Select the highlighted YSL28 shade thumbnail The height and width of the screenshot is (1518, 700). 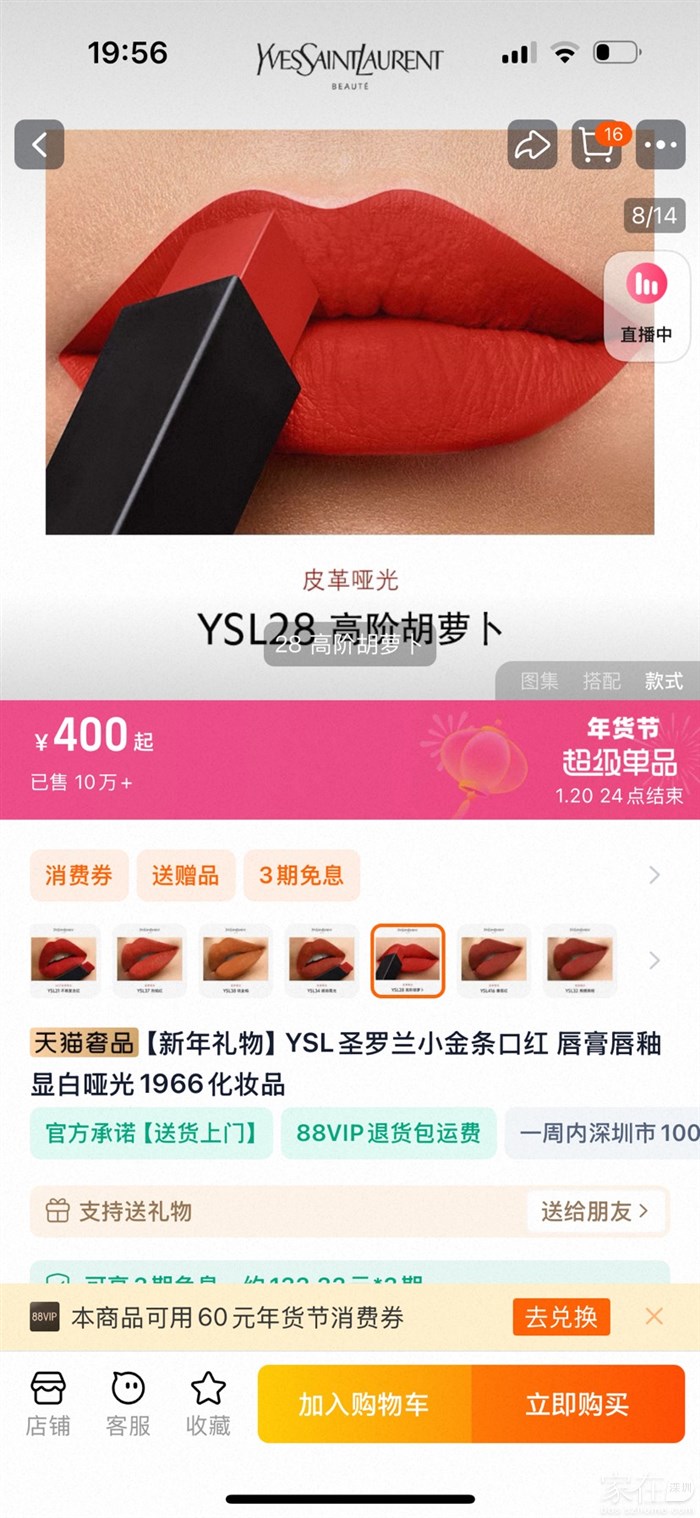[x=407, y=960]
